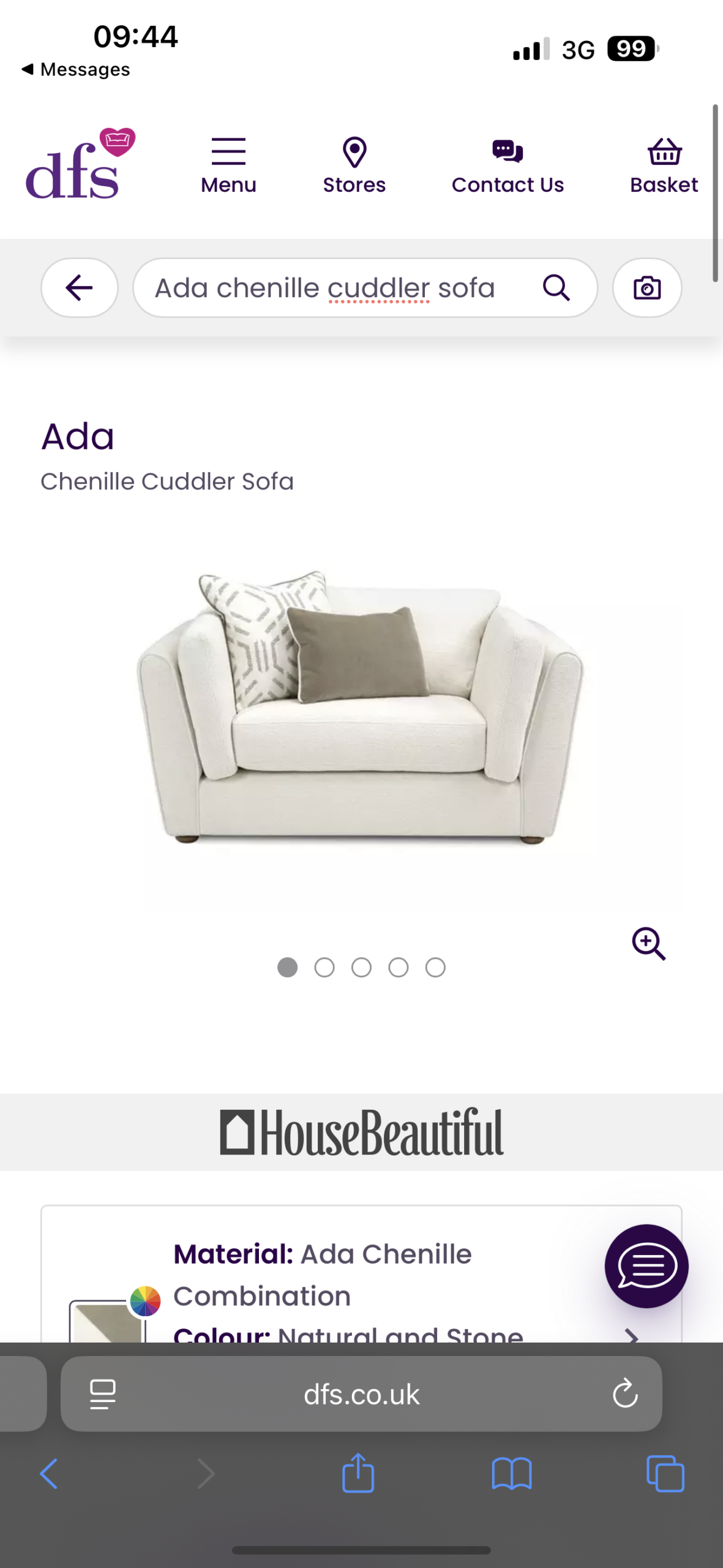
Task: Open Safari bookmarks
Action: tap(512, 1473)
